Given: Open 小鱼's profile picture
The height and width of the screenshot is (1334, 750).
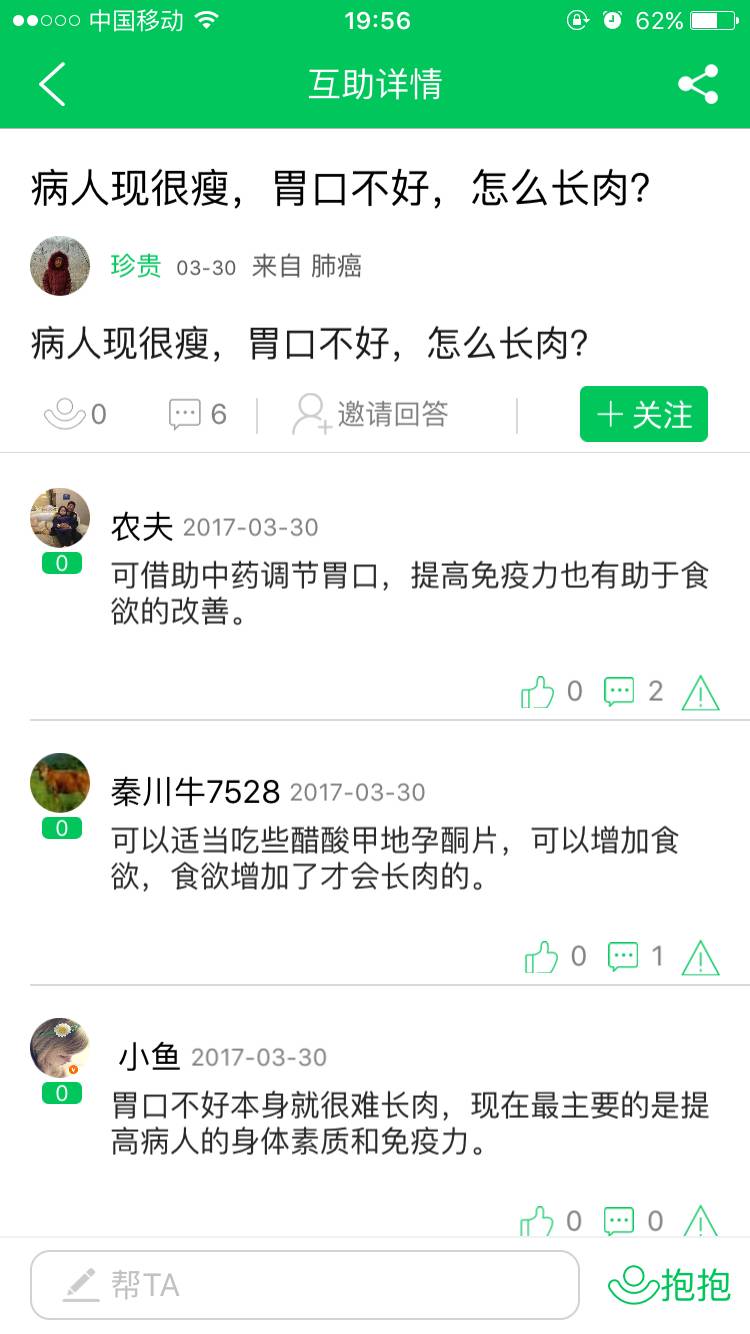Looking at the screenshot, I should click(60, 1048).
